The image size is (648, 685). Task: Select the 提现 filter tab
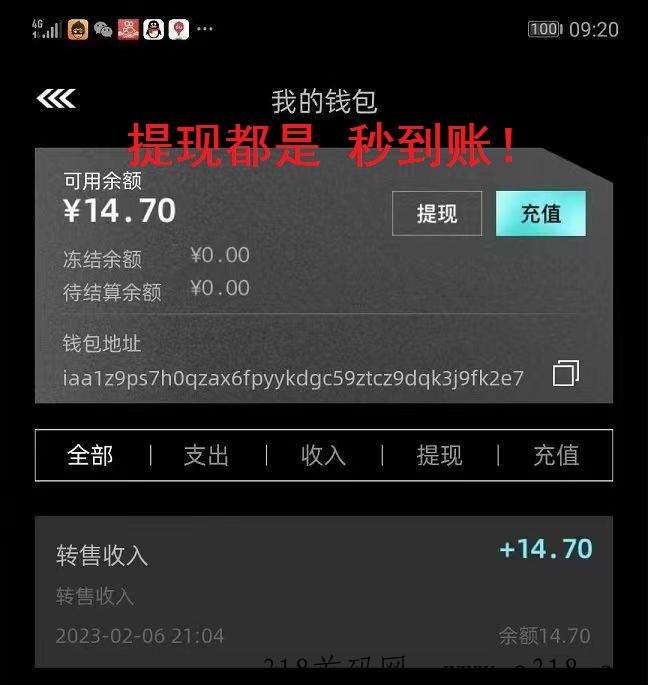439,456
